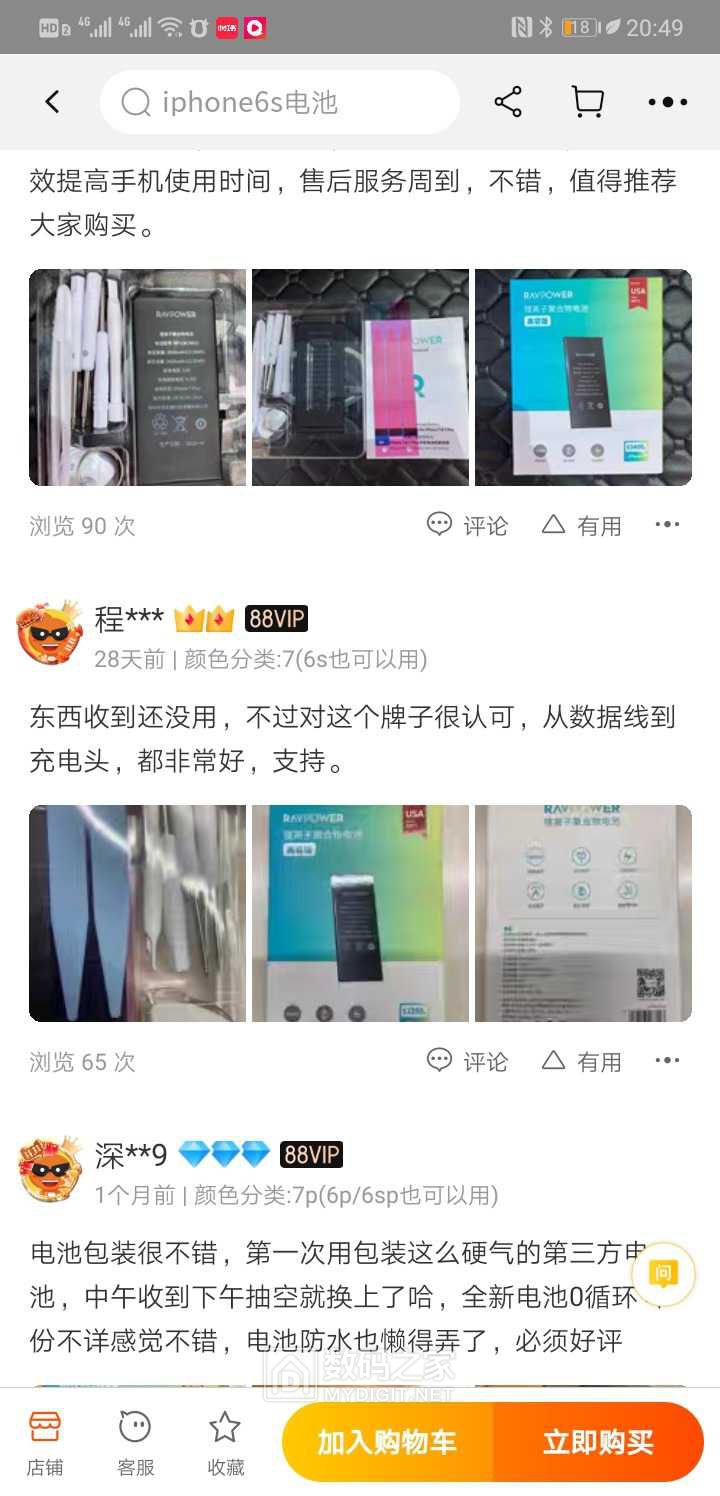Tap the floating 问 ask button
Image resolution: width=720 pixels, height=1496 pixels.
point(663,1274)
